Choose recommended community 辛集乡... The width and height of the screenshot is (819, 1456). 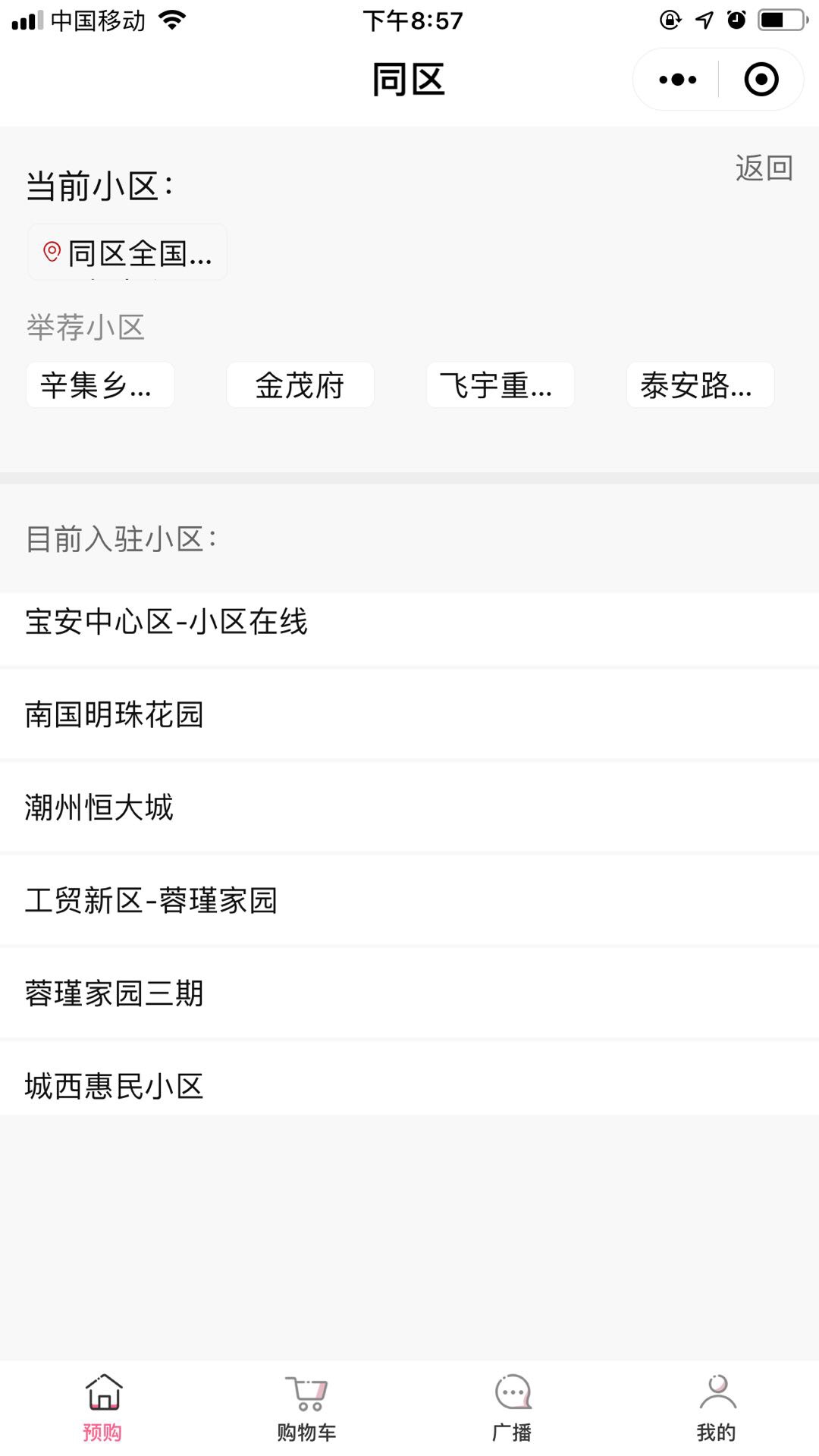pyautogui.click(x=100, y=385)
